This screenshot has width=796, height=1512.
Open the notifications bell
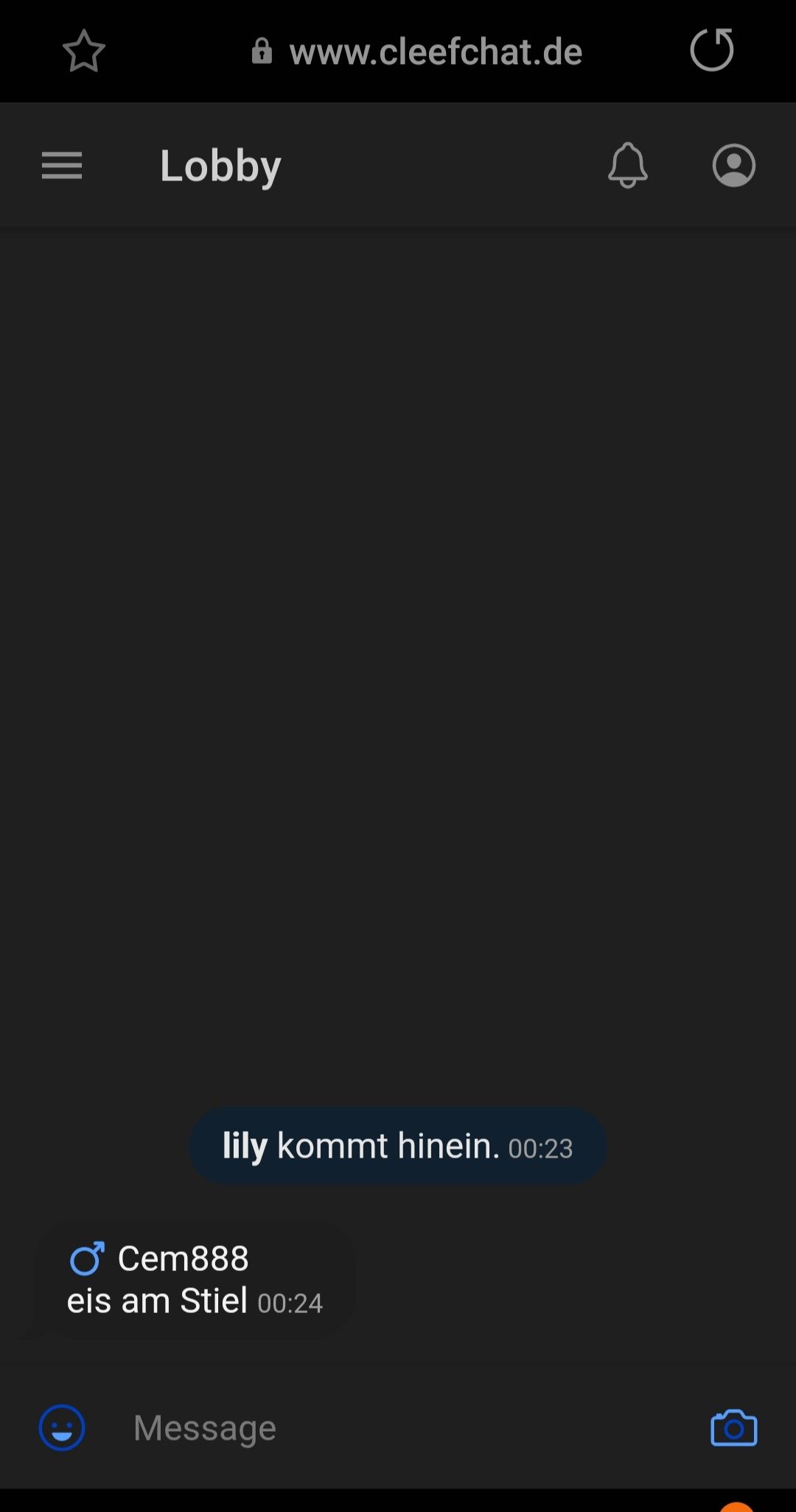(627, 165)
